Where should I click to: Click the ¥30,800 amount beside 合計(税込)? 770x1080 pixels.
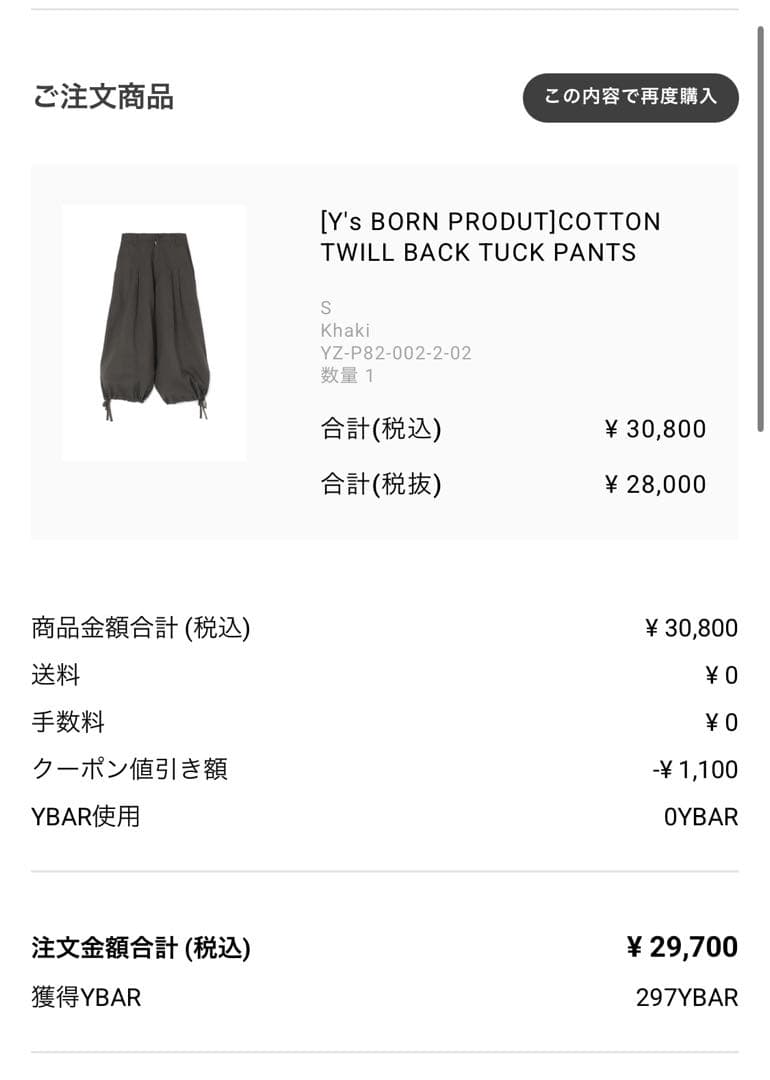tap(660, 428)
